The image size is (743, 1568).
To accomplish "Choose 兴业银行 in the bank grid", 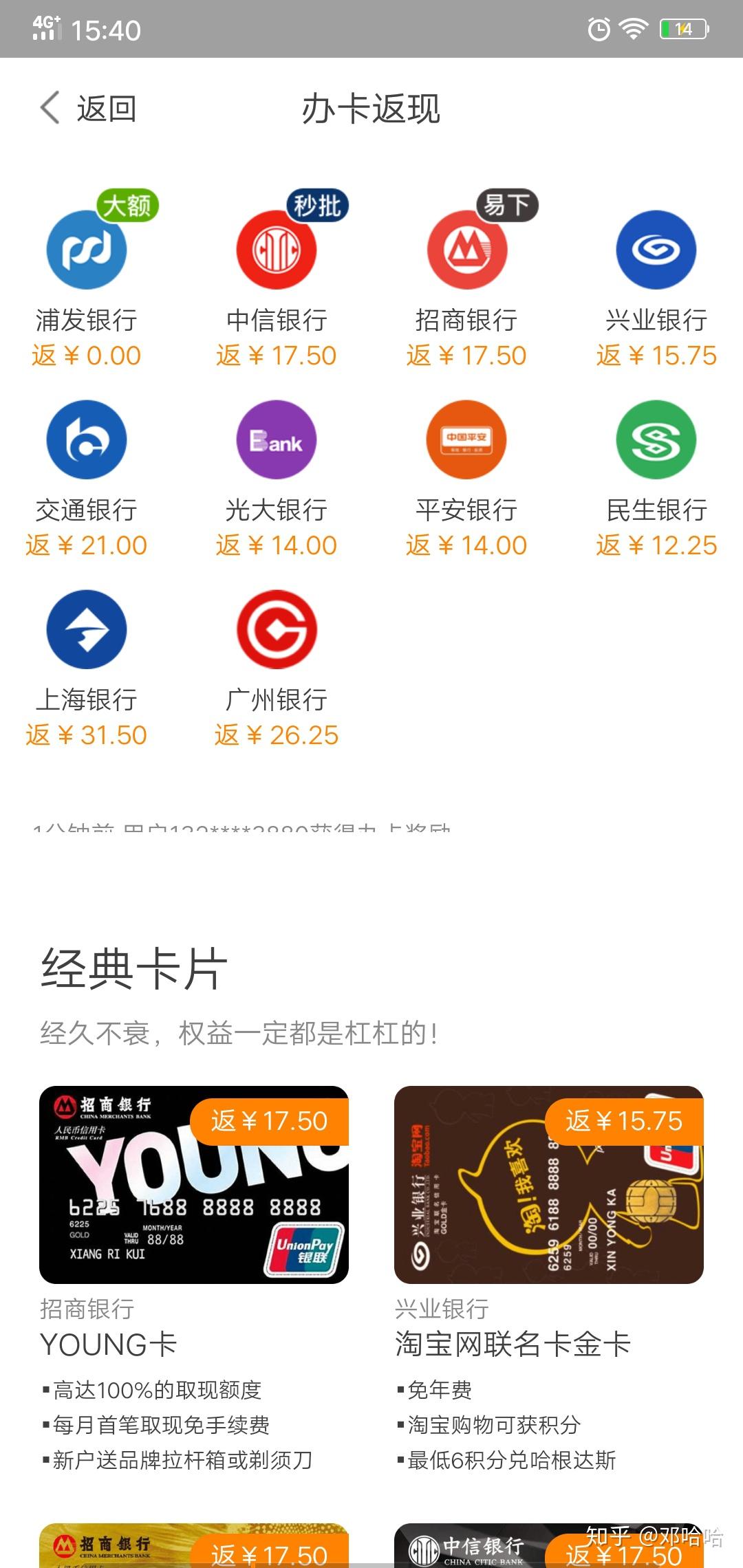I will click(656, 250).
